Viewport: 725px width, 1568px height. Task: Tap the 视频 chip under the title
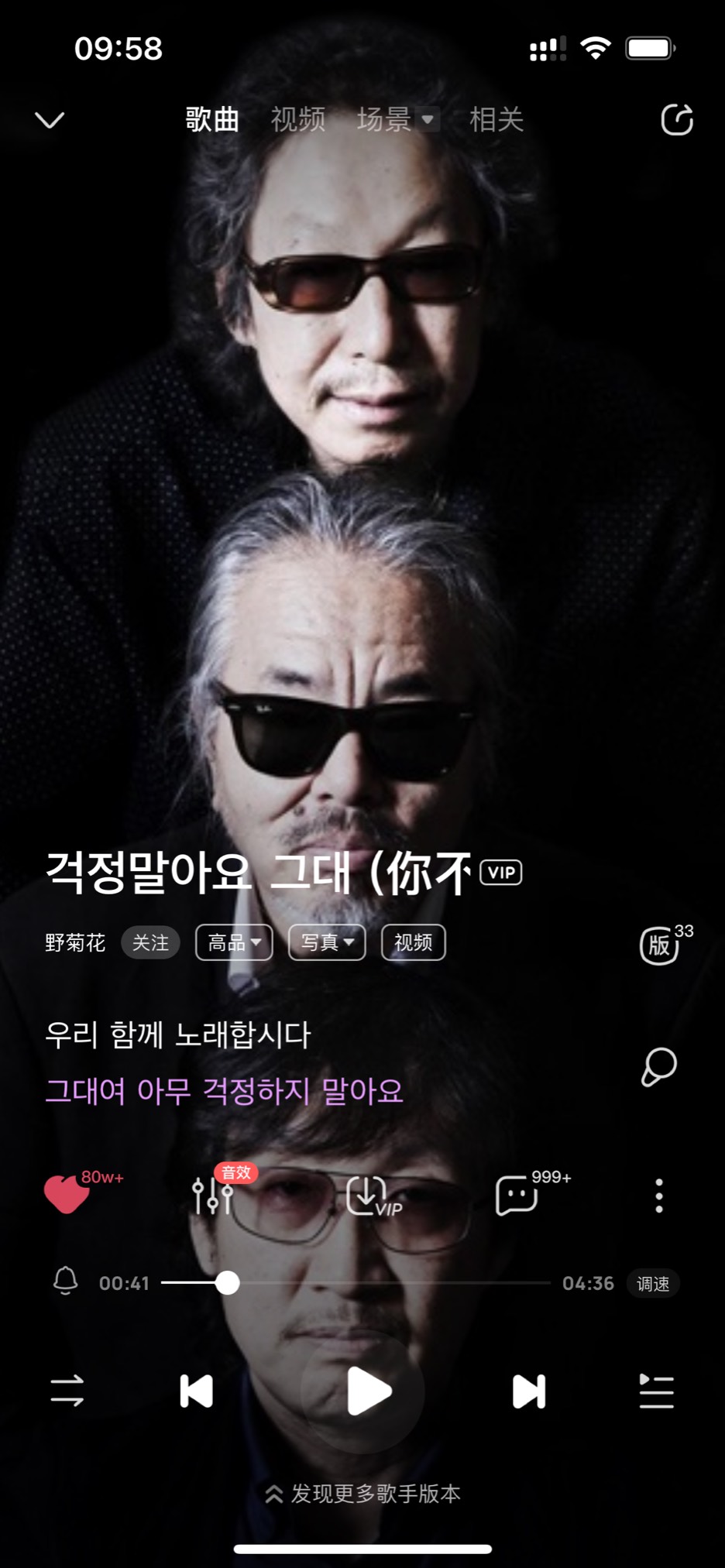click(413, 942)
